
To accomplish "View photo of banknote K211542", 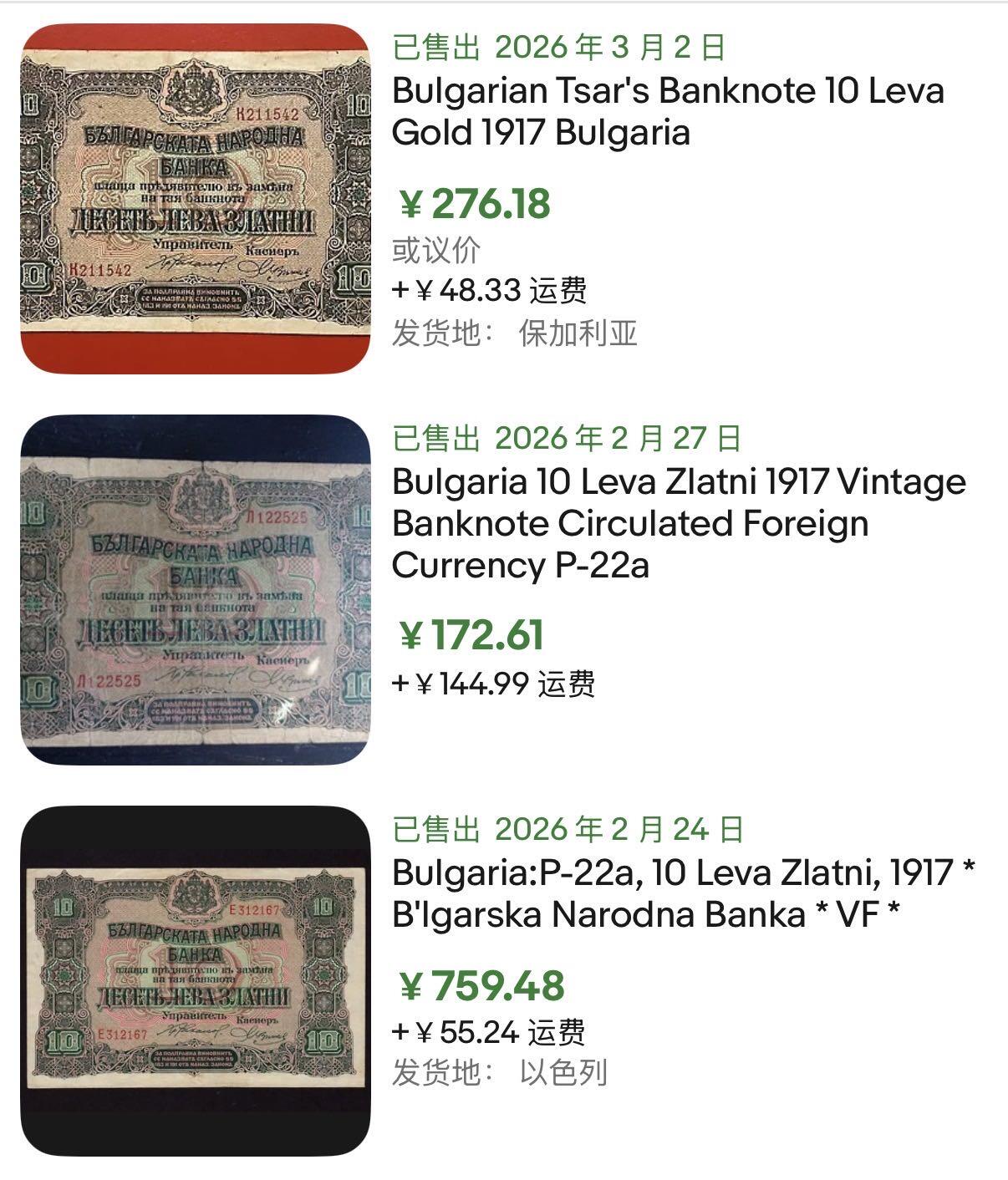I will (196, 199).
